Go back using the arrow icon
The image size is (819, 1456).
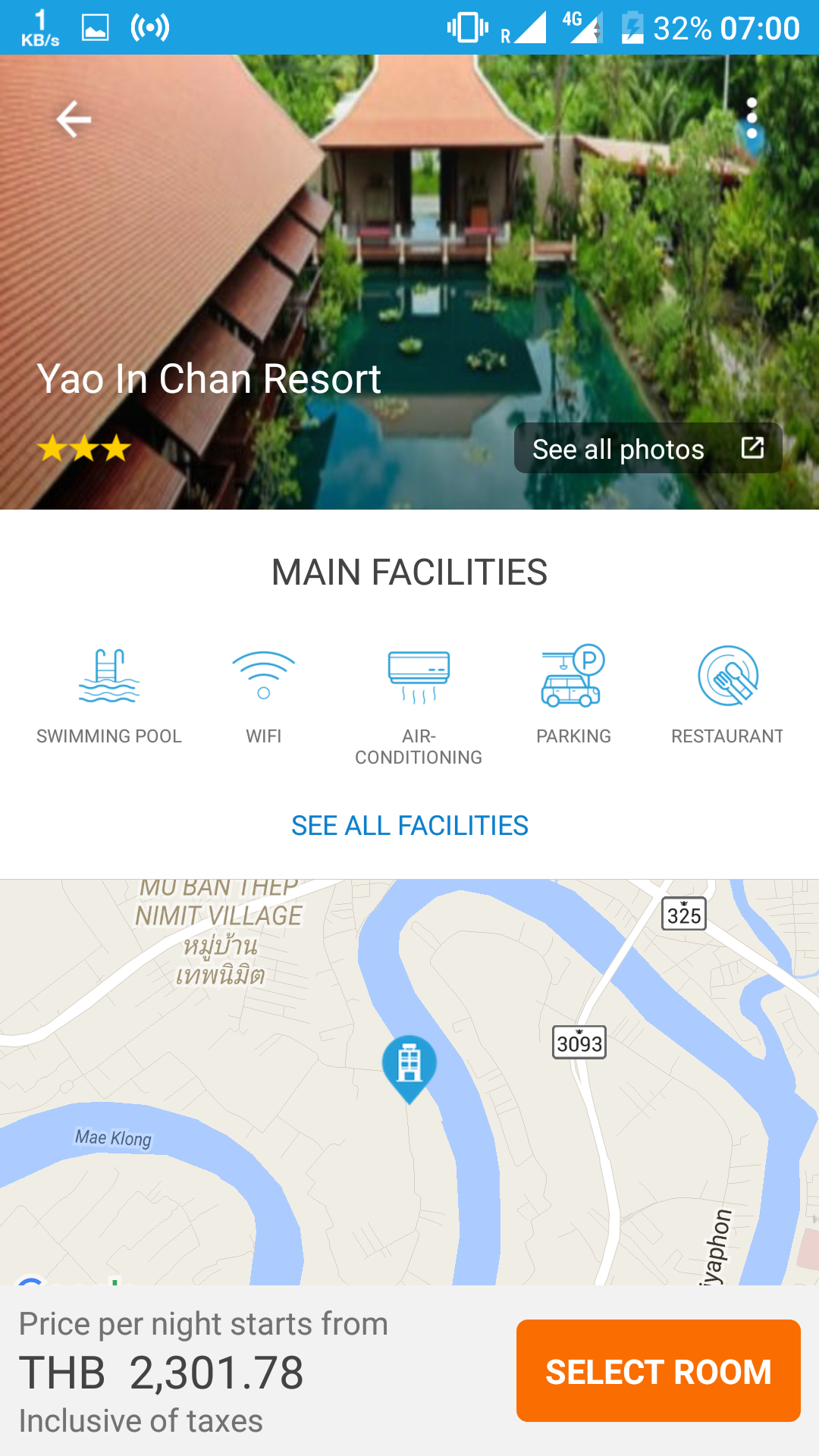(x=74, y=119)
